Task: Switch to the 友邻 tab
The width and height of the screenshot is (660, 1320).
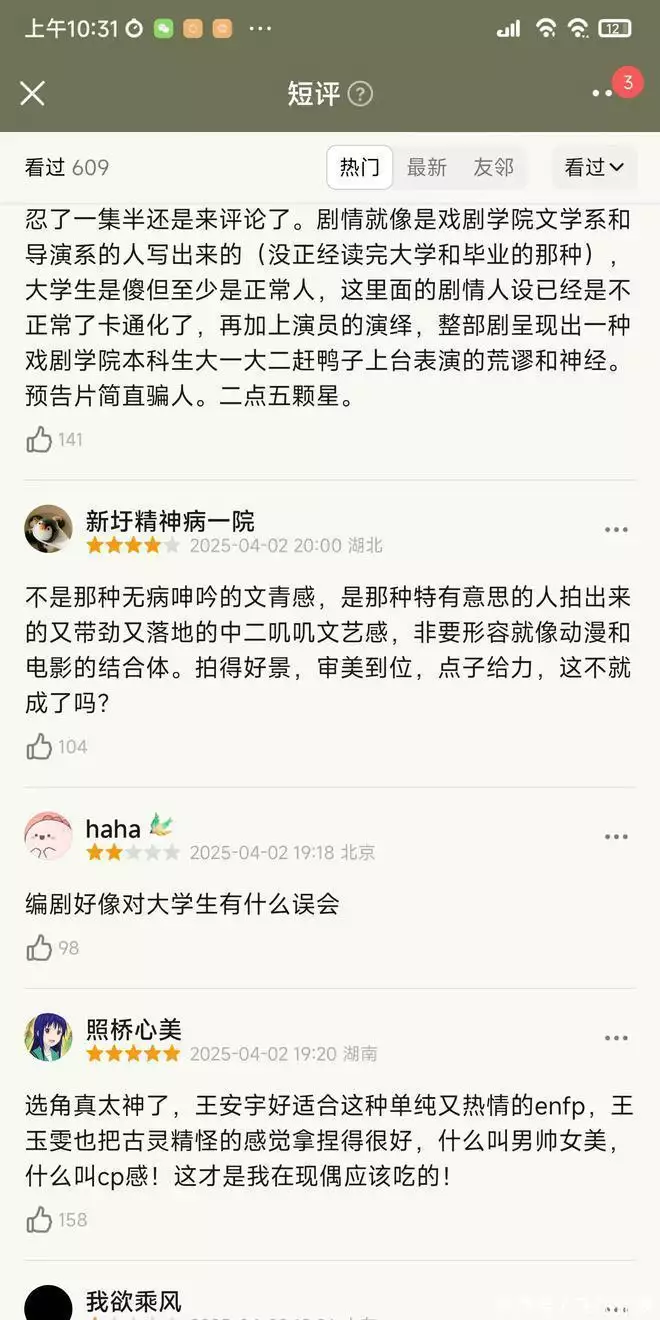Action: (493, 168)
